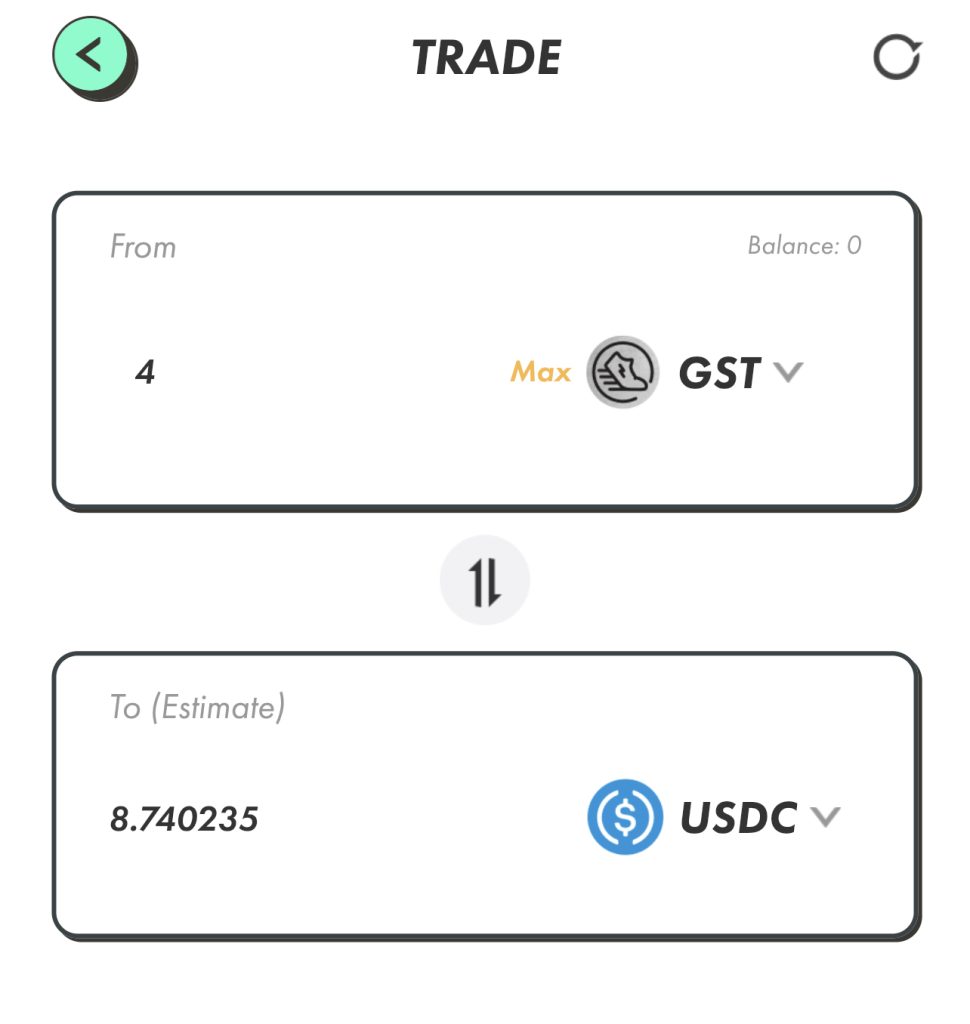The image size is (970, 1024).
Task: Swap the From and To tokens
Action: (485, 581)
